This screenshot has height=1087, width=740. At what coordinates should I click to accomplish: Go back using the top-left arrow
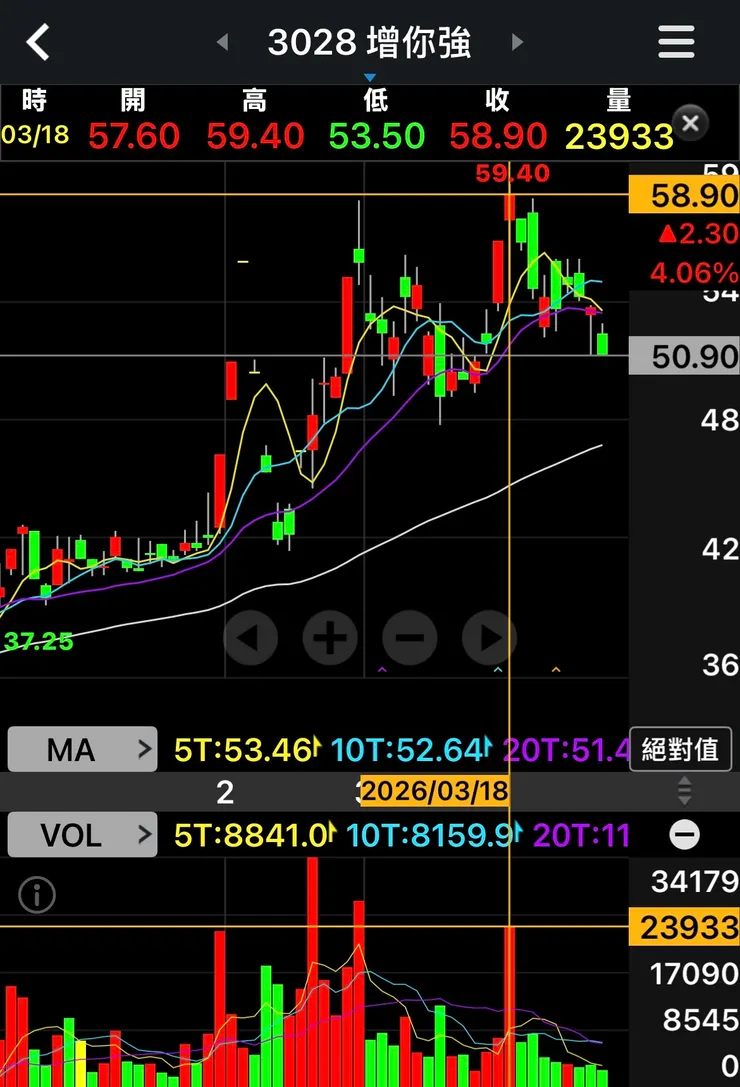point(37,42)
